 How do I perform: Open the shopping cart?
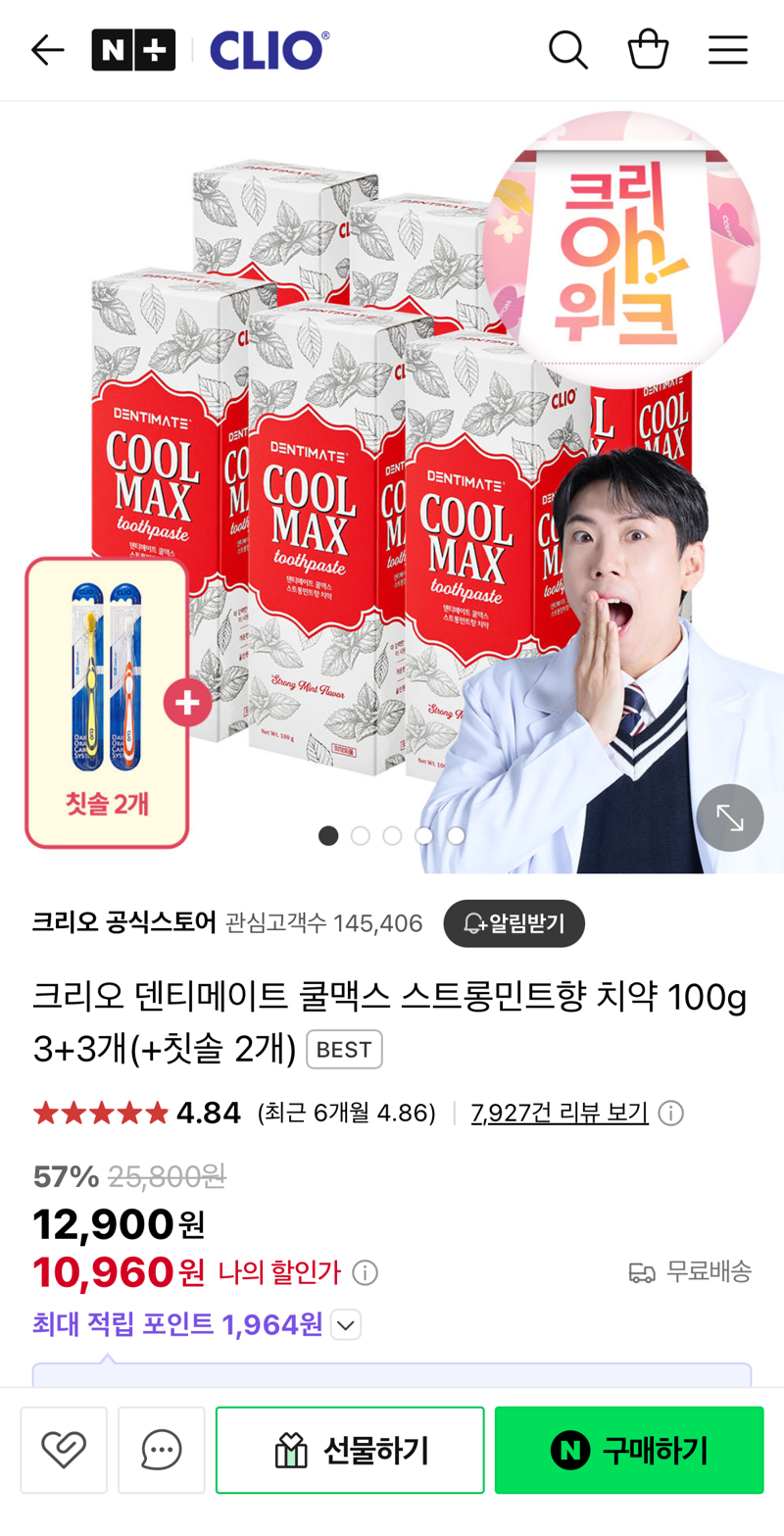(648, 50)
